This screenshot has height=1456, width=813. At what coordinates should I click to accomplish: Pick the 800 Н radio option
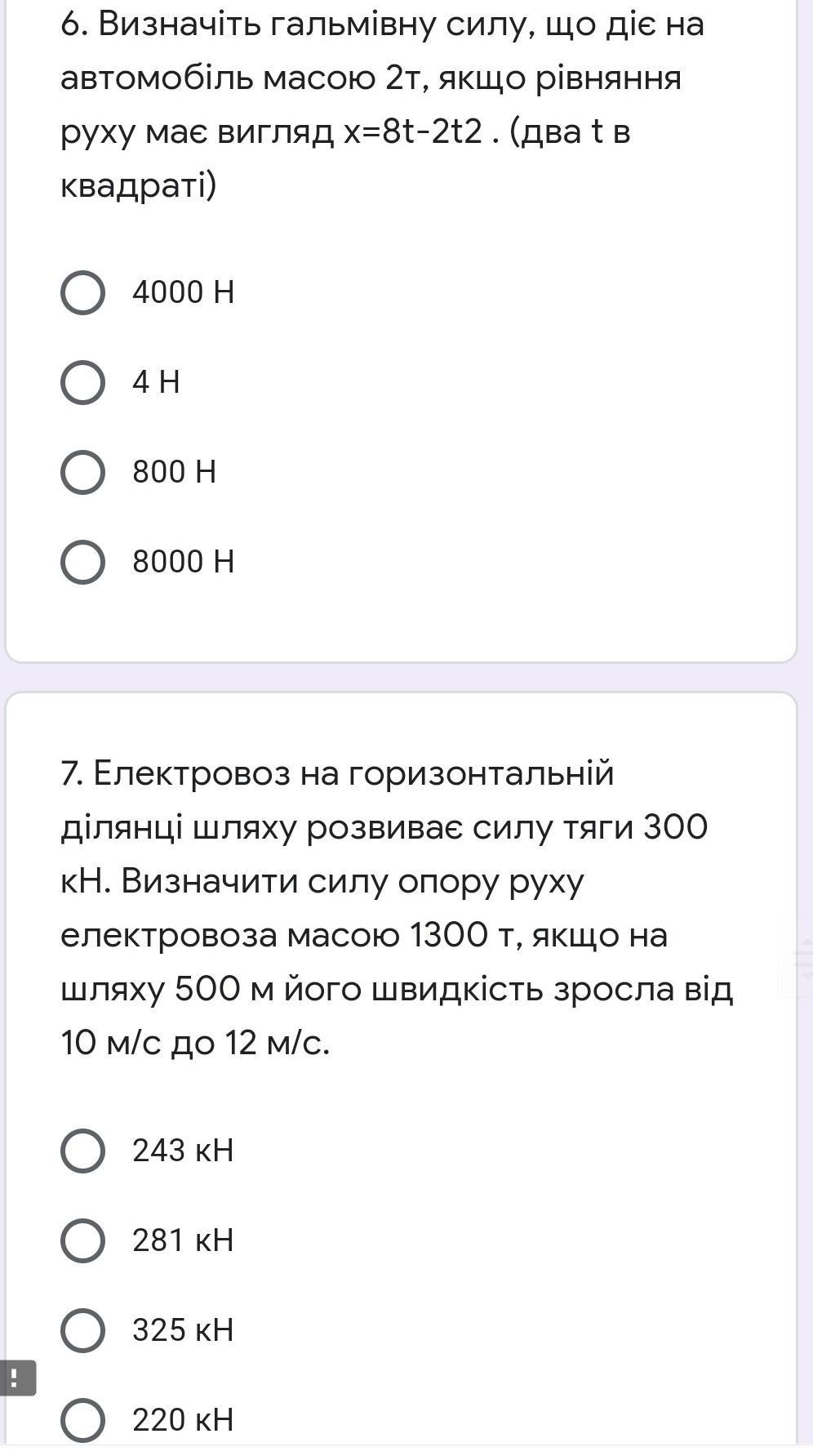pyautogui.click(x=82, y=472)
